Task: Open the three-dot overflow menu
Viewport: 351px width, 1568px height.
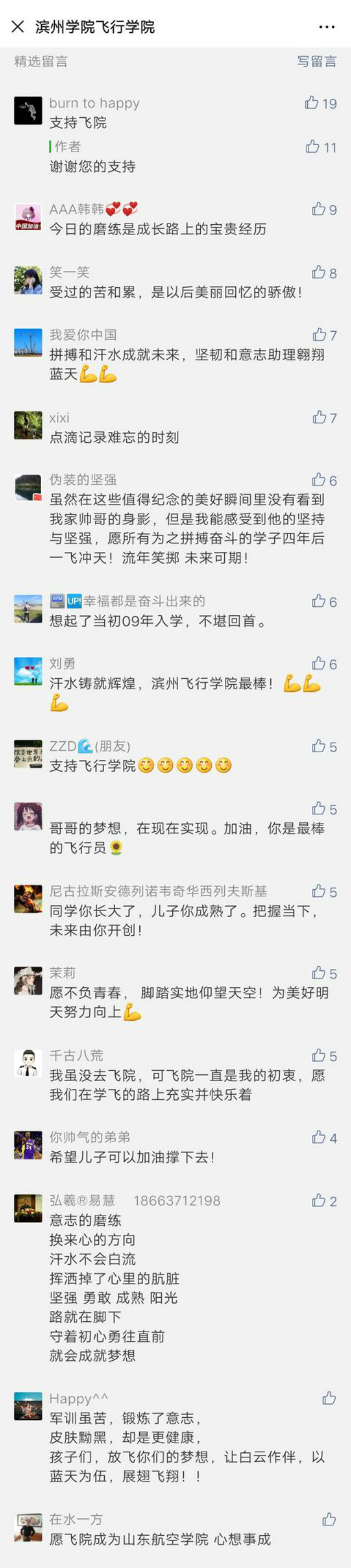Action: 327,27
